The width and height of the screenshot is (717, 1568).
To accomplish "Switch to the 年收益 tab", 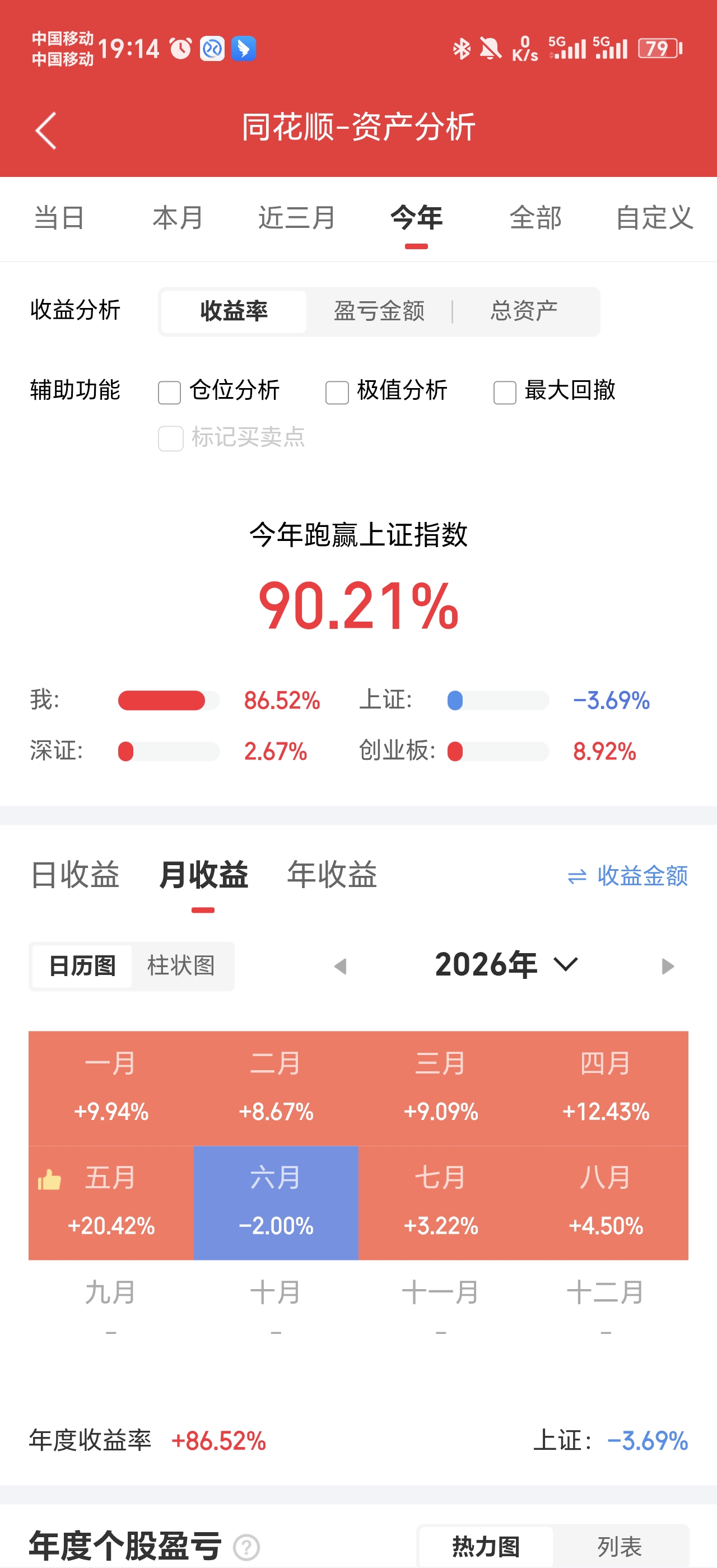I will click(332, 875).
